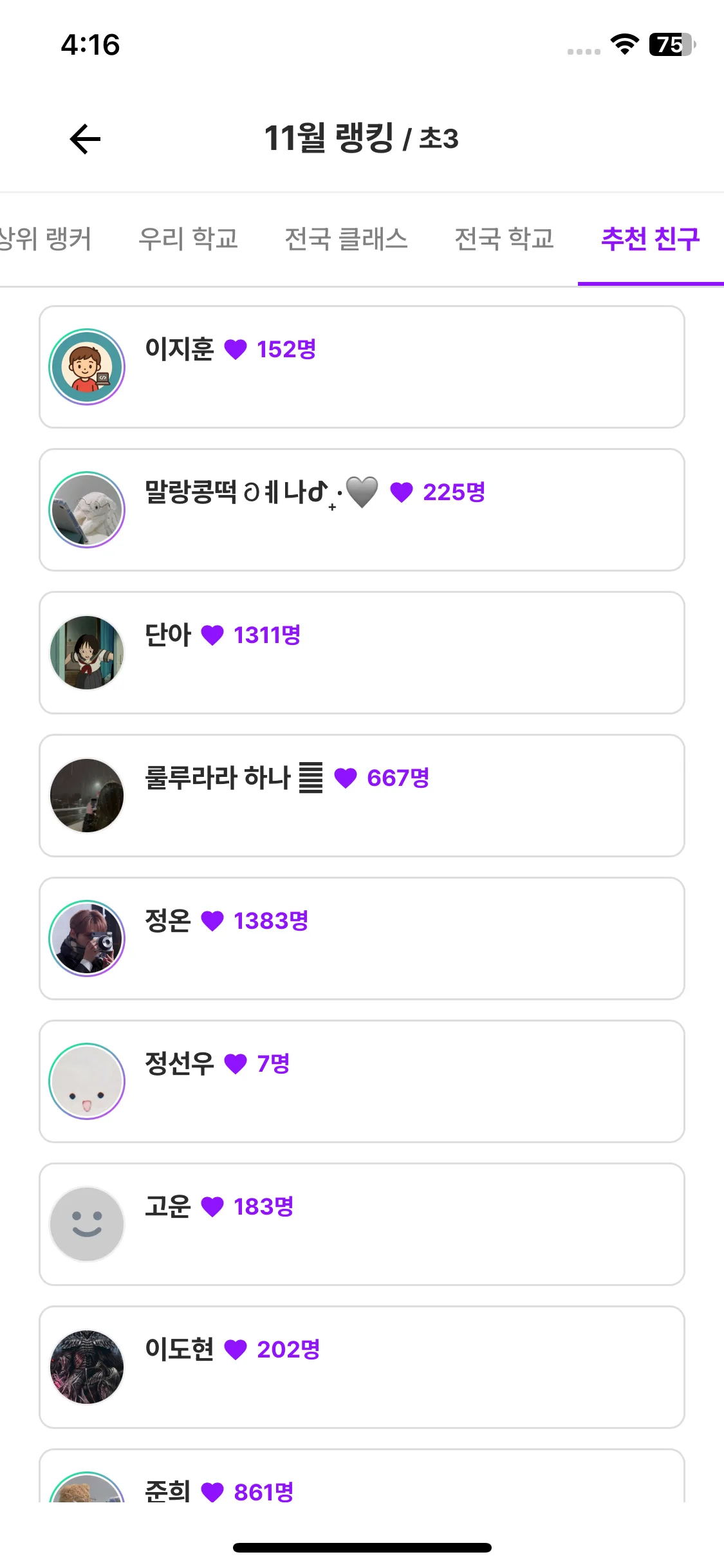This screenshot has width=724, height=1568.
Task: Switch to the 상위 랭커 tab
Action: click(x=45, y=239)
